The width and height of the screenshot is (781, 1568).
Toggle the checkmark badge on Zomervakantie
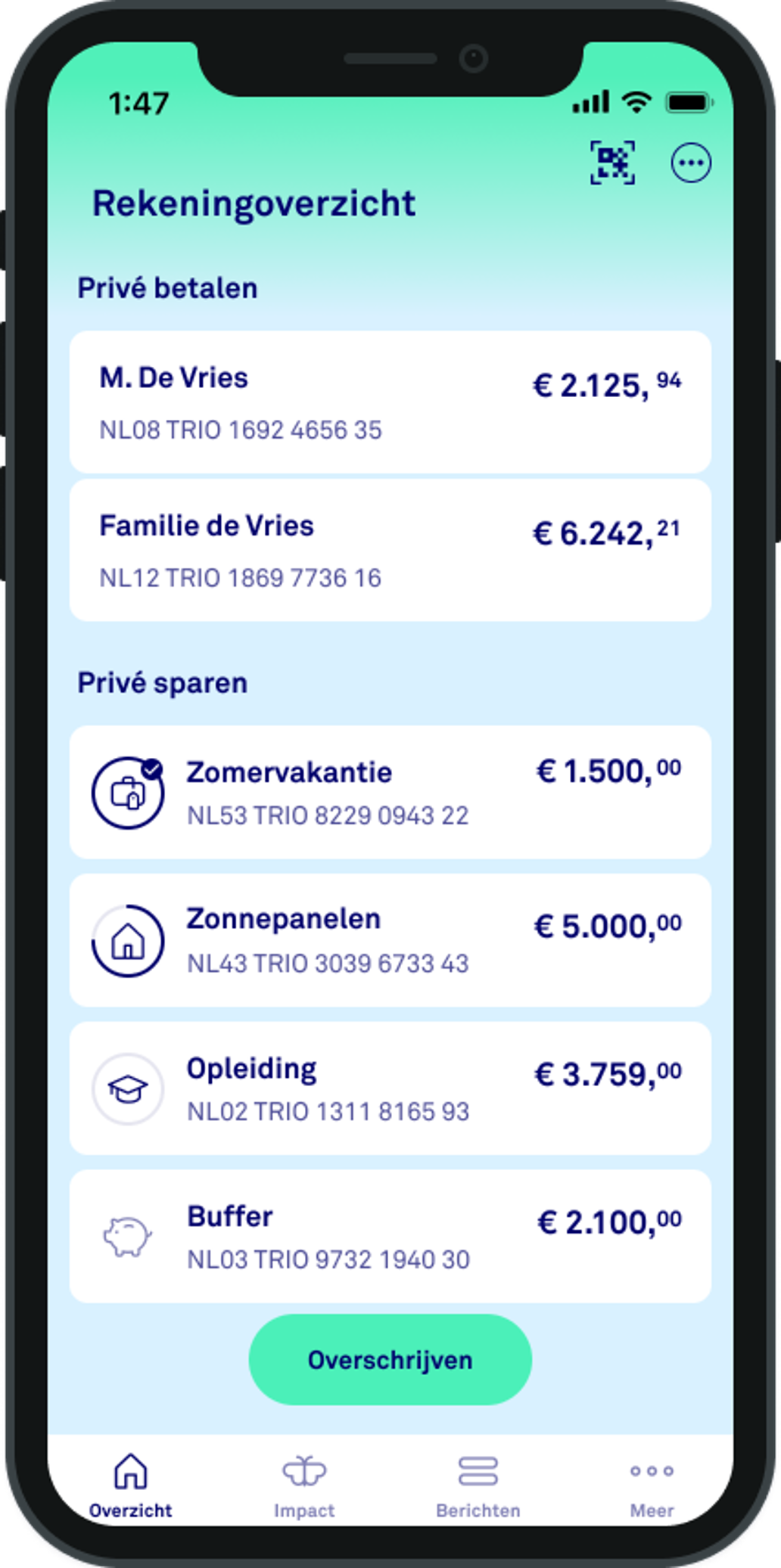(x=152, y=768)
